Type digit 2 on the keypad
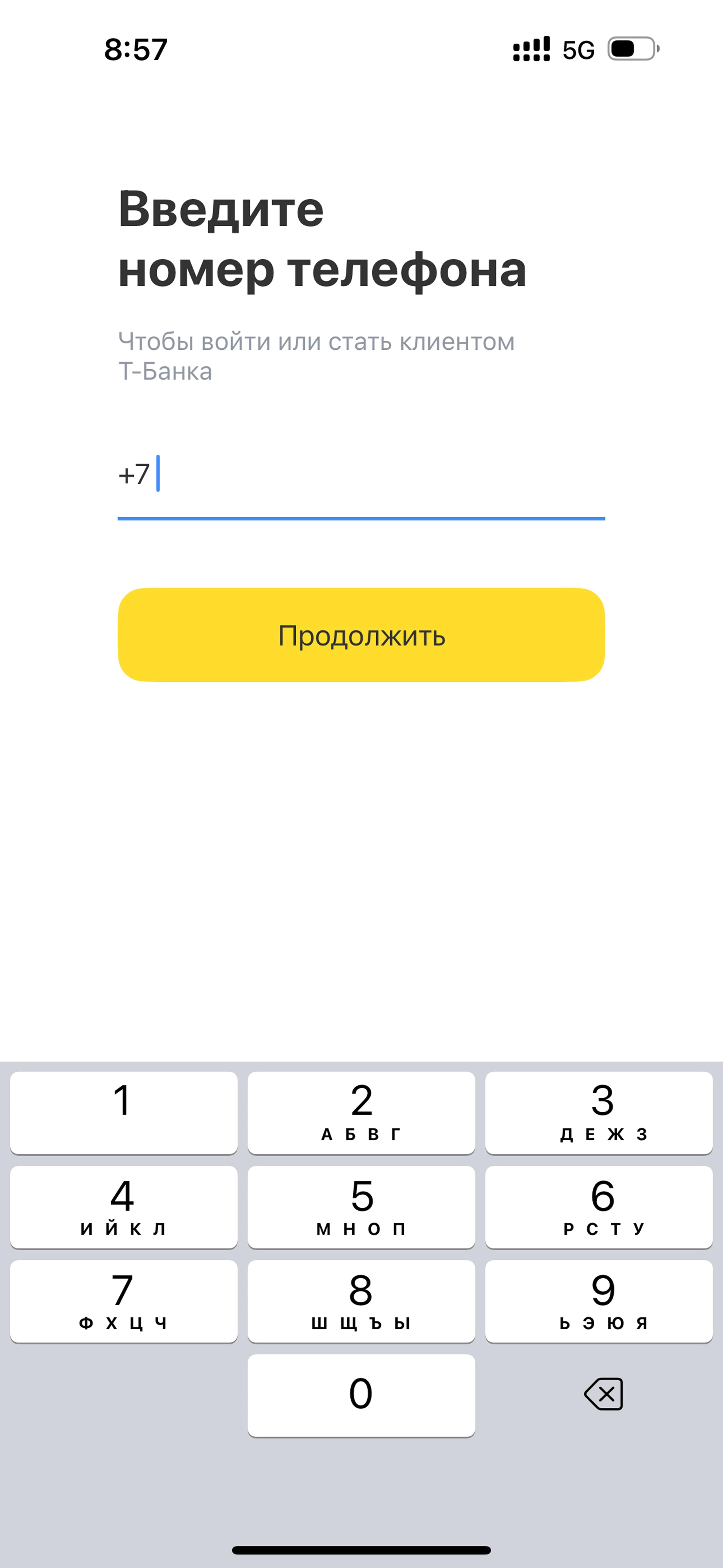 coord(361,1113)
